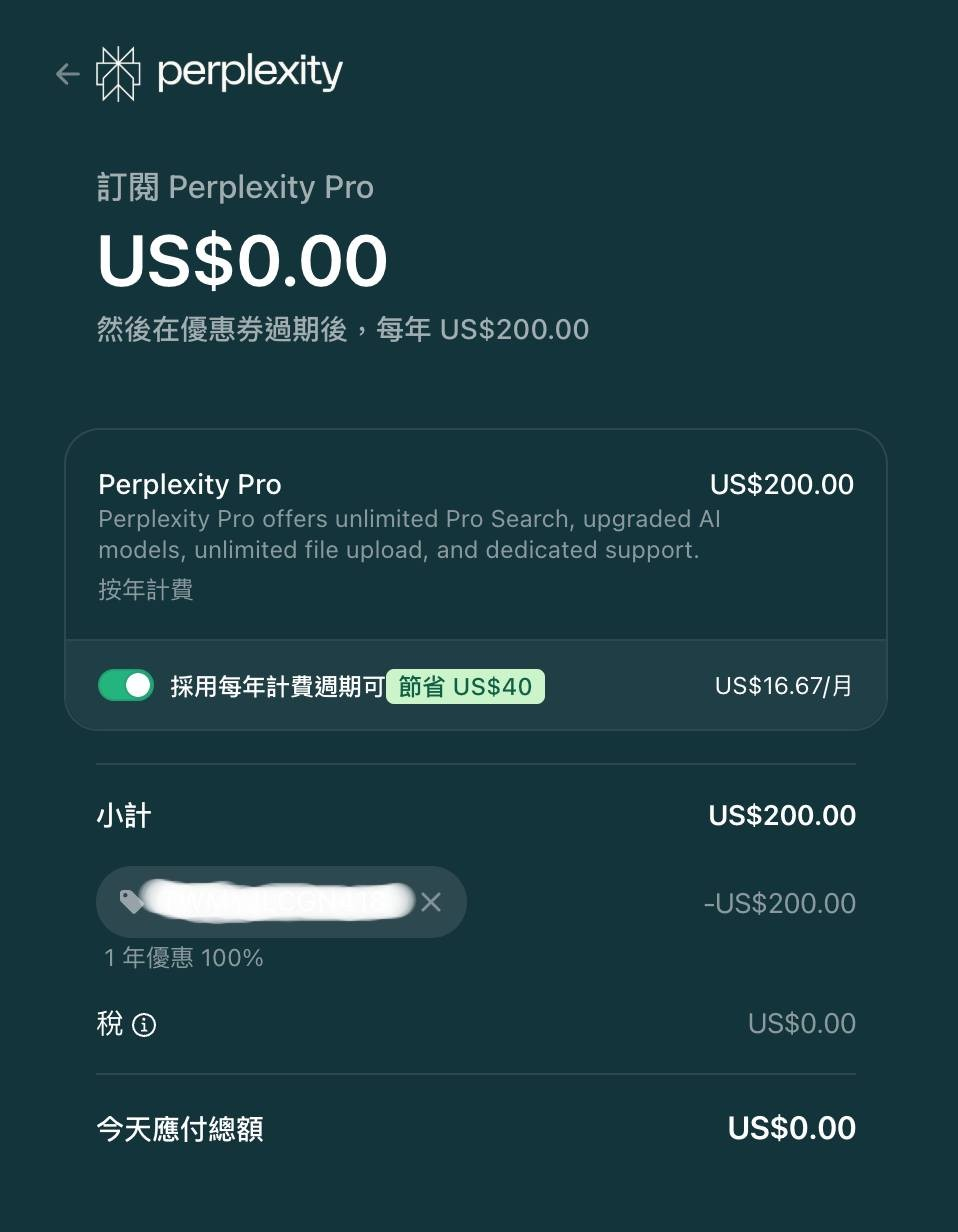Remove the applied promo code

431,902
